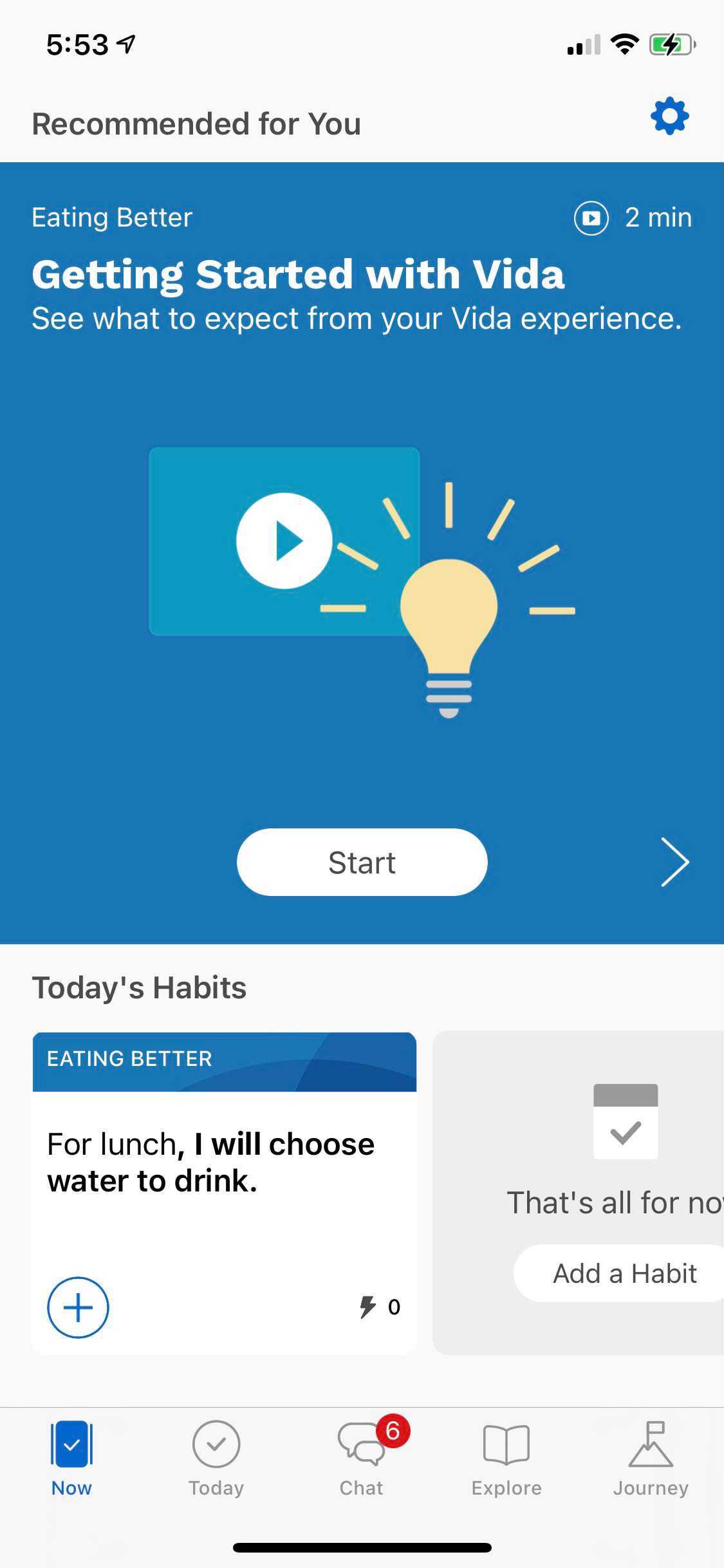Go to the next recommendation with the arrow
This screenshot has width=724, height=1568.
click(674, 862)
